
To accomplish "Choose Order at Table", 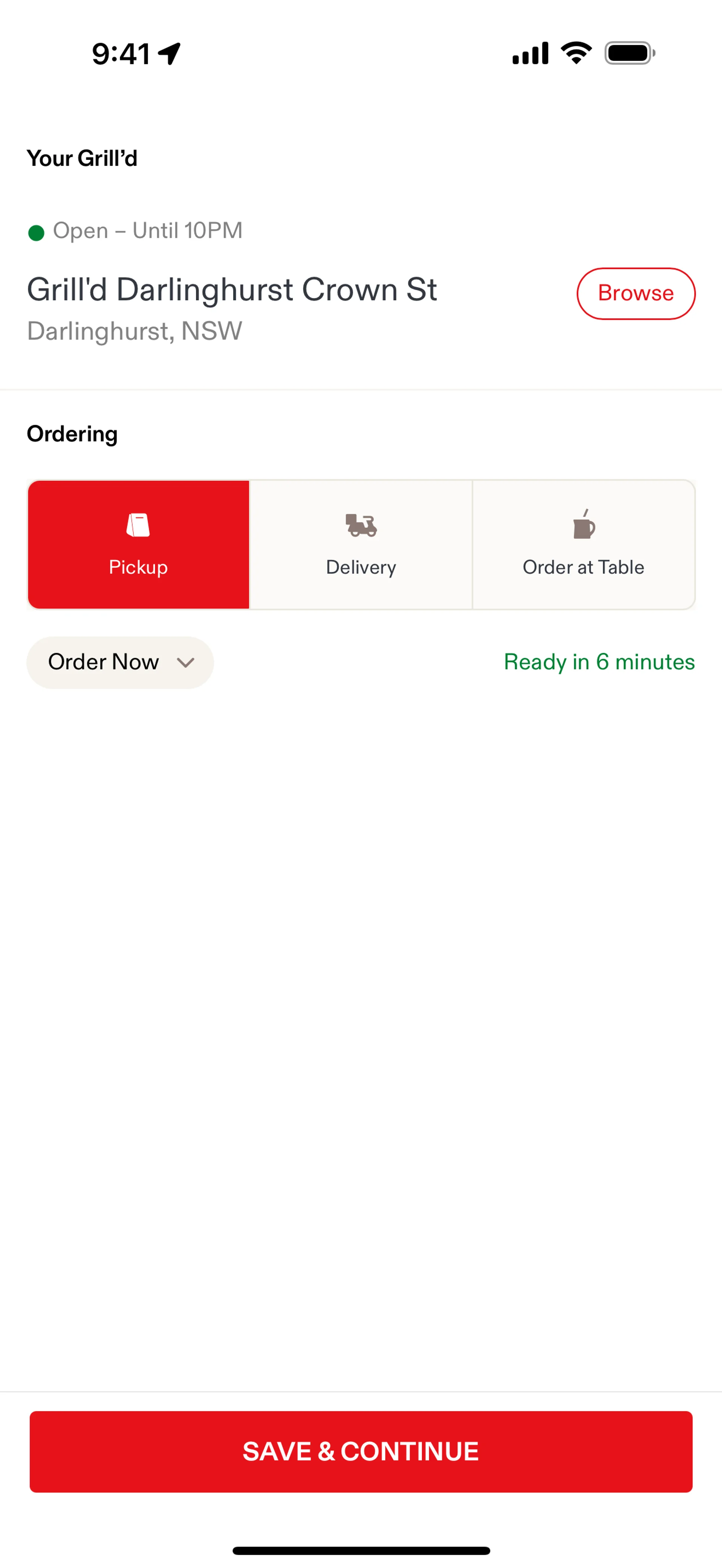I will (583, 545).
